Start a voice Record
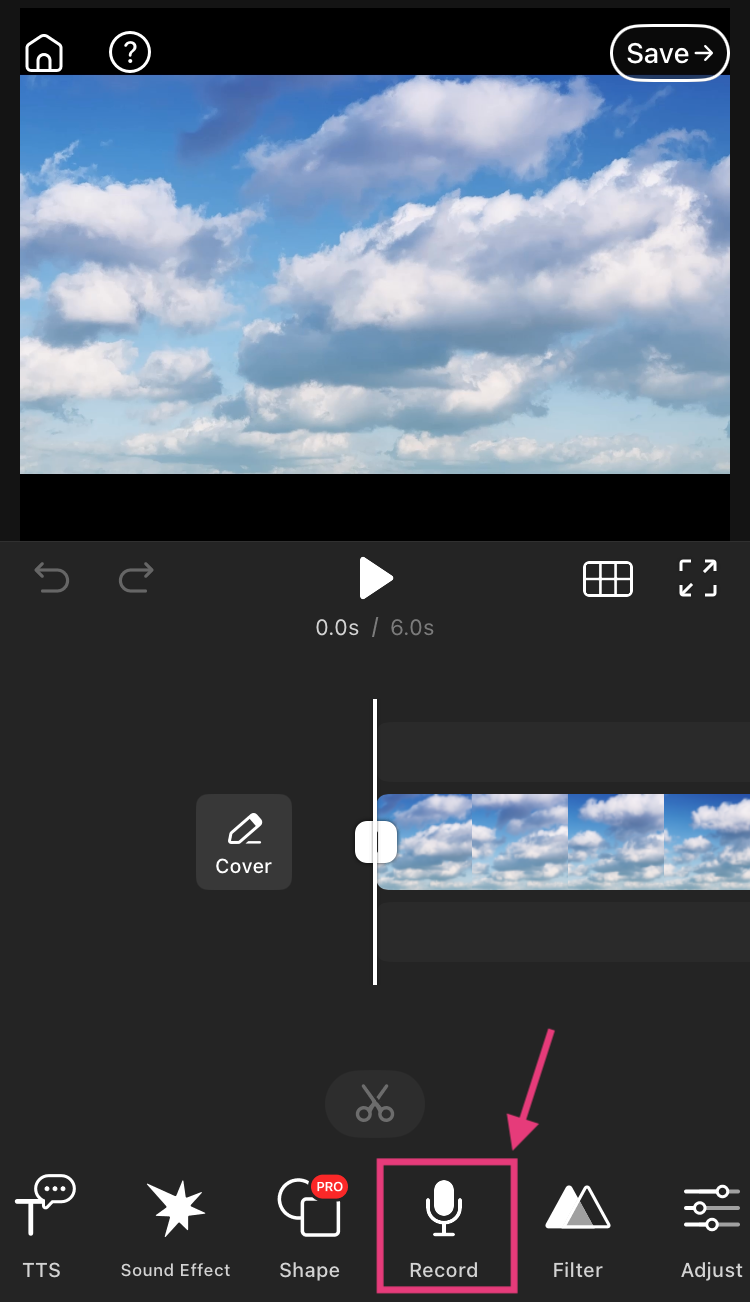 pyautogui.click(x=444, y=1227)
